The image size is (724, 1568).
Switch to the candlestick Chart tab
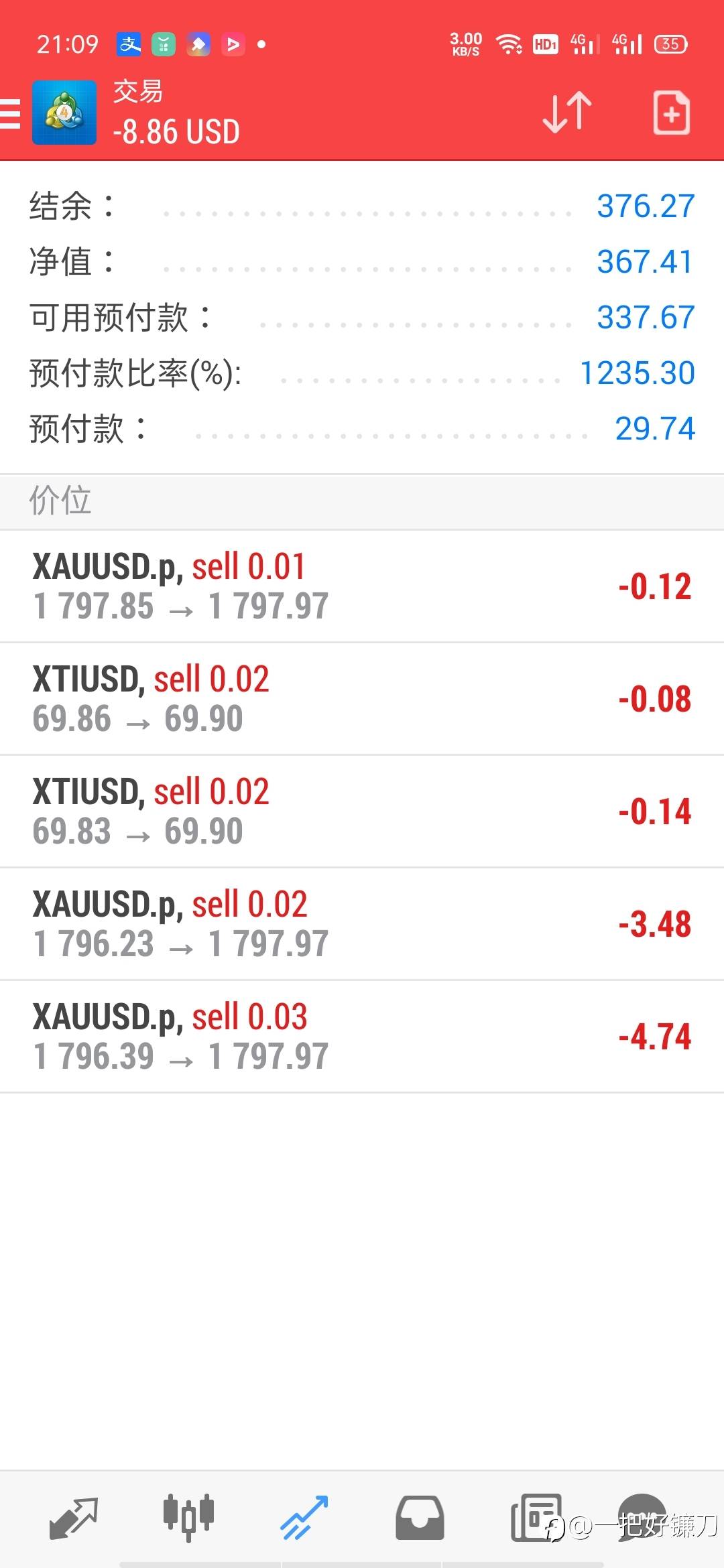pyautogui.click(x=188, y=1517)
